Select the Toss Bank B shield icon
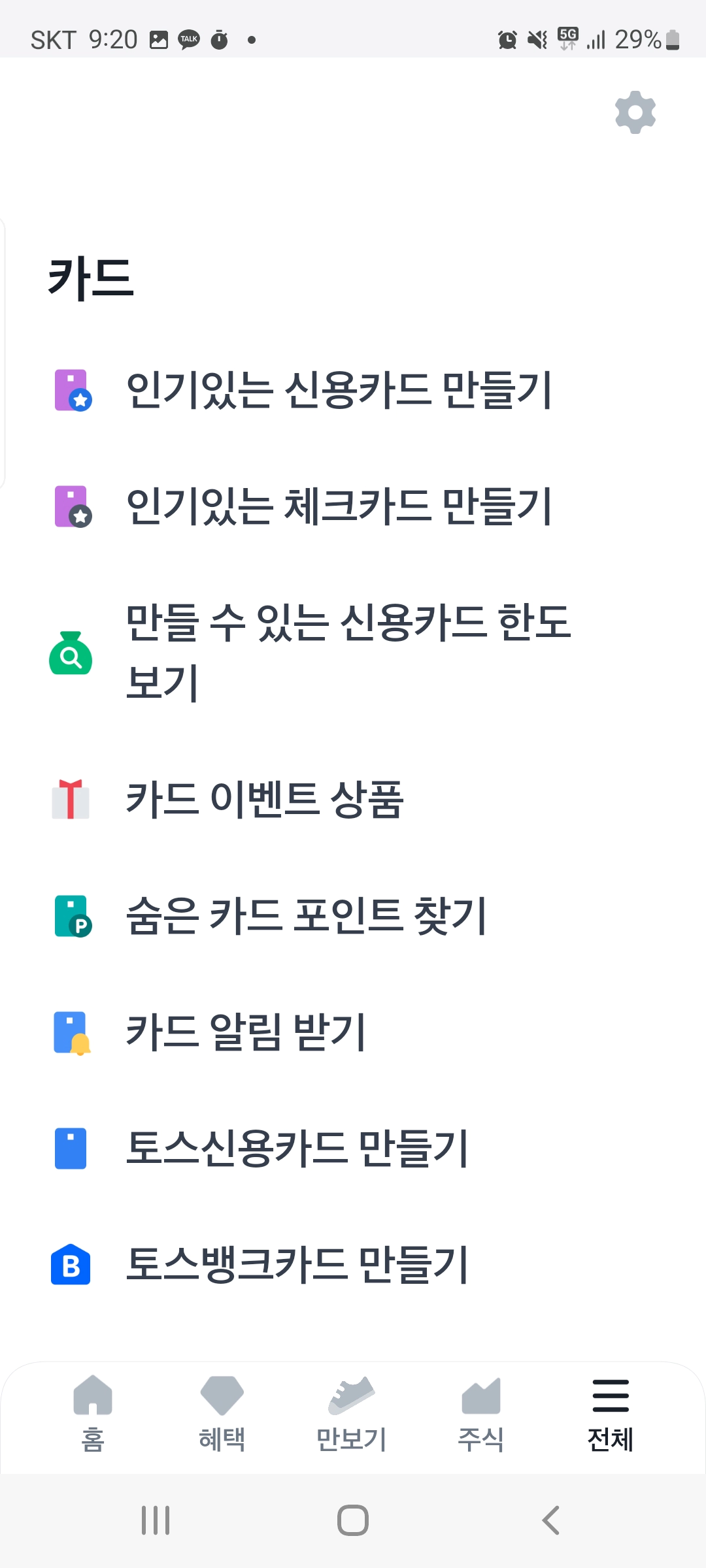 point(71,1264)
